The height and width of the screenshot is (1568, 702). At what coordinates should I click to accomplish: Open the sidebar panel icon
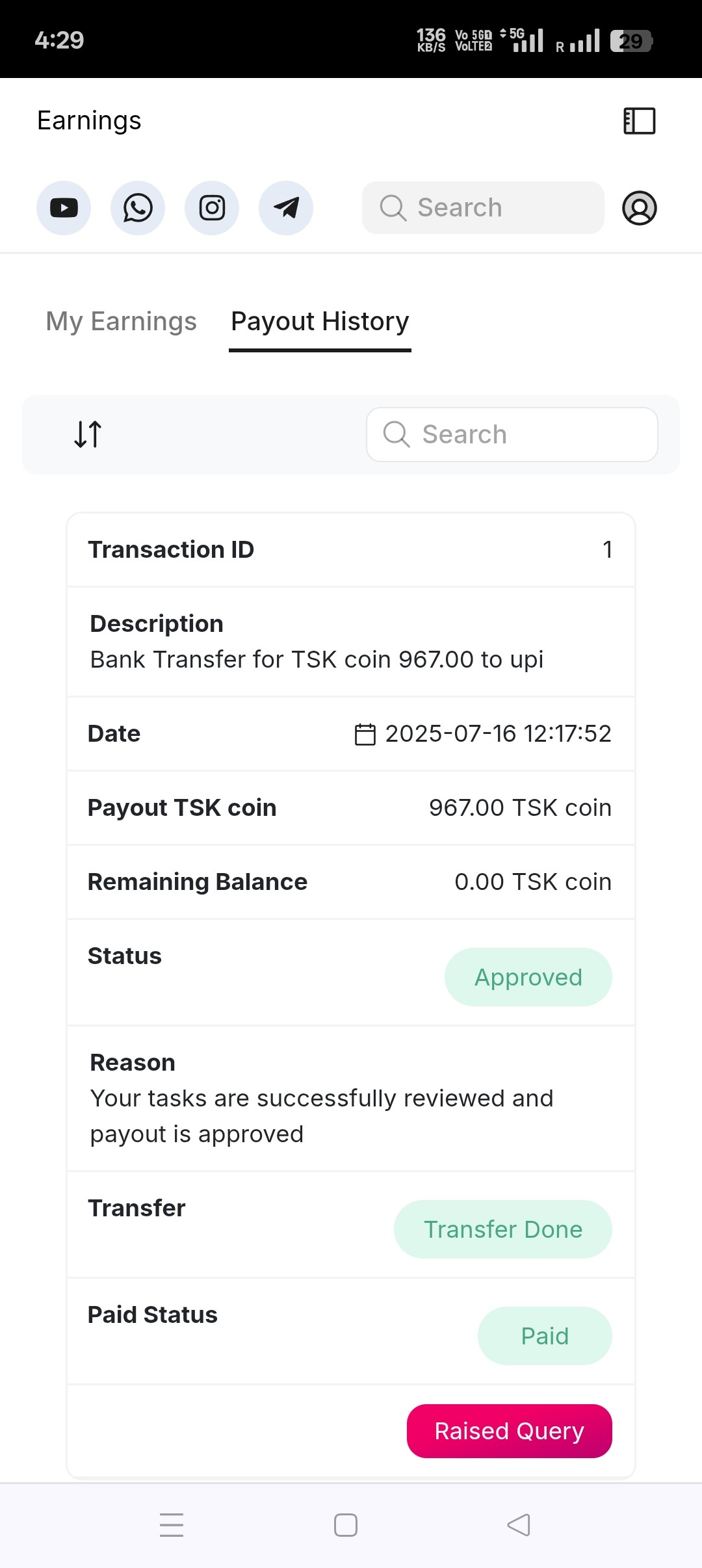[639, 121]
